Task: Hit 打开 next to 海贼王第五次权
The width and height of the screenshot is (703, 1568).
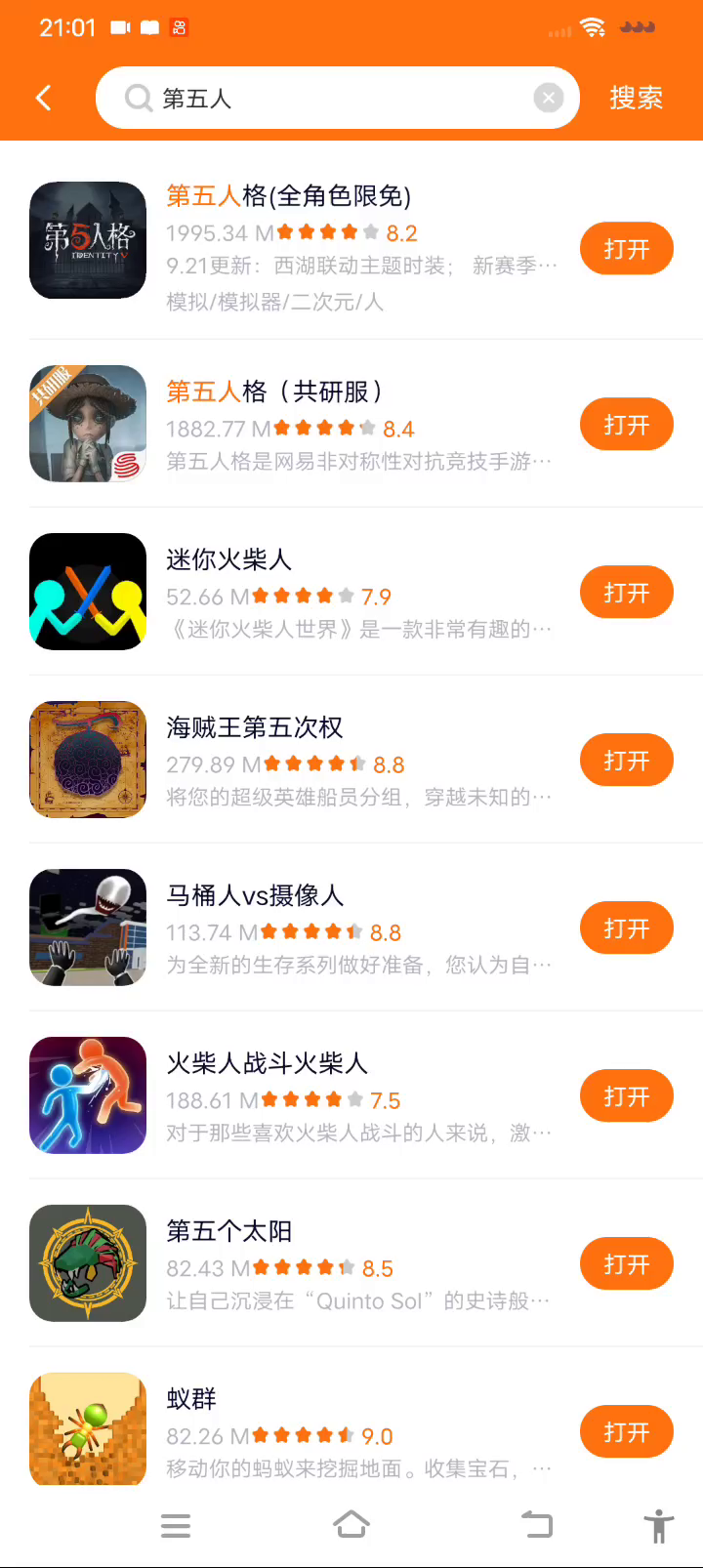Action: point(626,761)
